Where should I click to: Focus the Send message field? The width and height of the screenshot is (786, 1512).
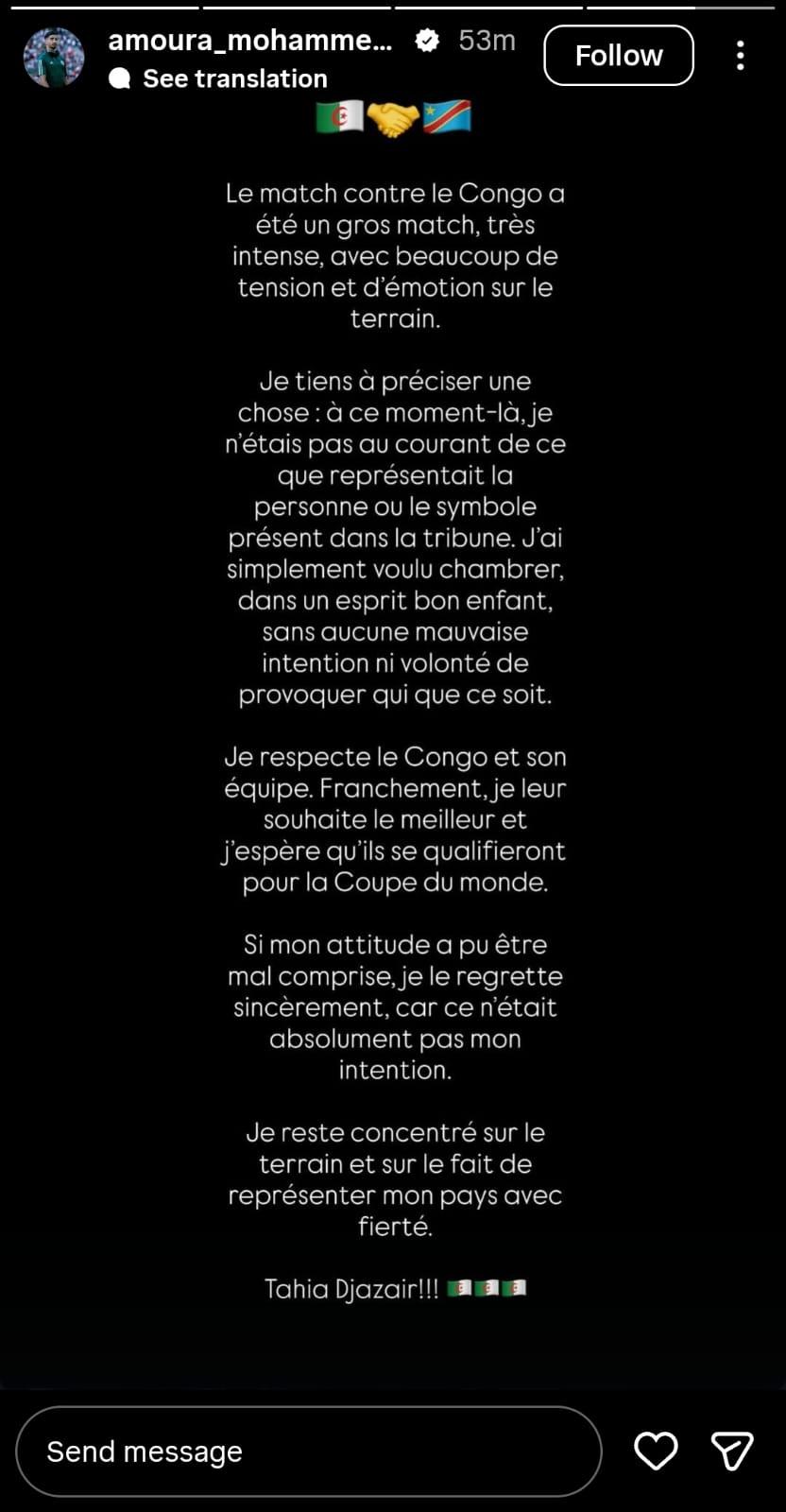(308, 1451)
